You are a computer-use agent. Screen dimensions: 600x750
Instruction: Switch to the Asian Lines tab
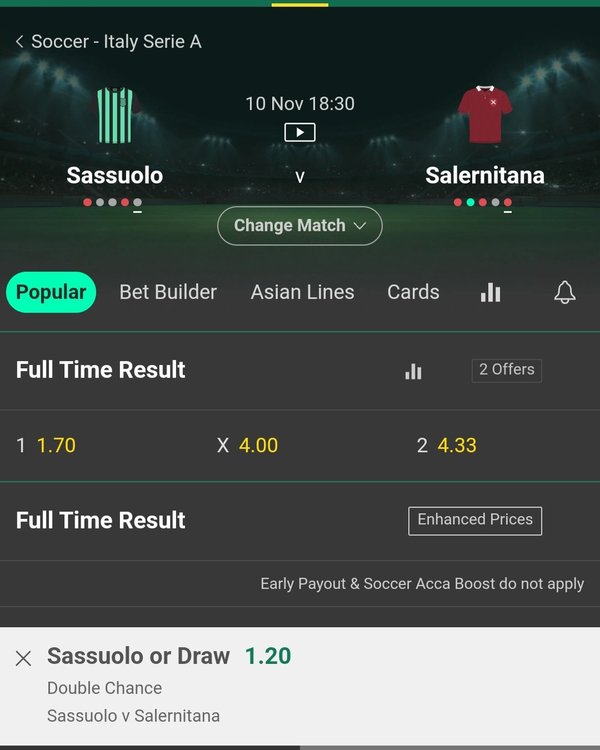(x=302, y=292)
